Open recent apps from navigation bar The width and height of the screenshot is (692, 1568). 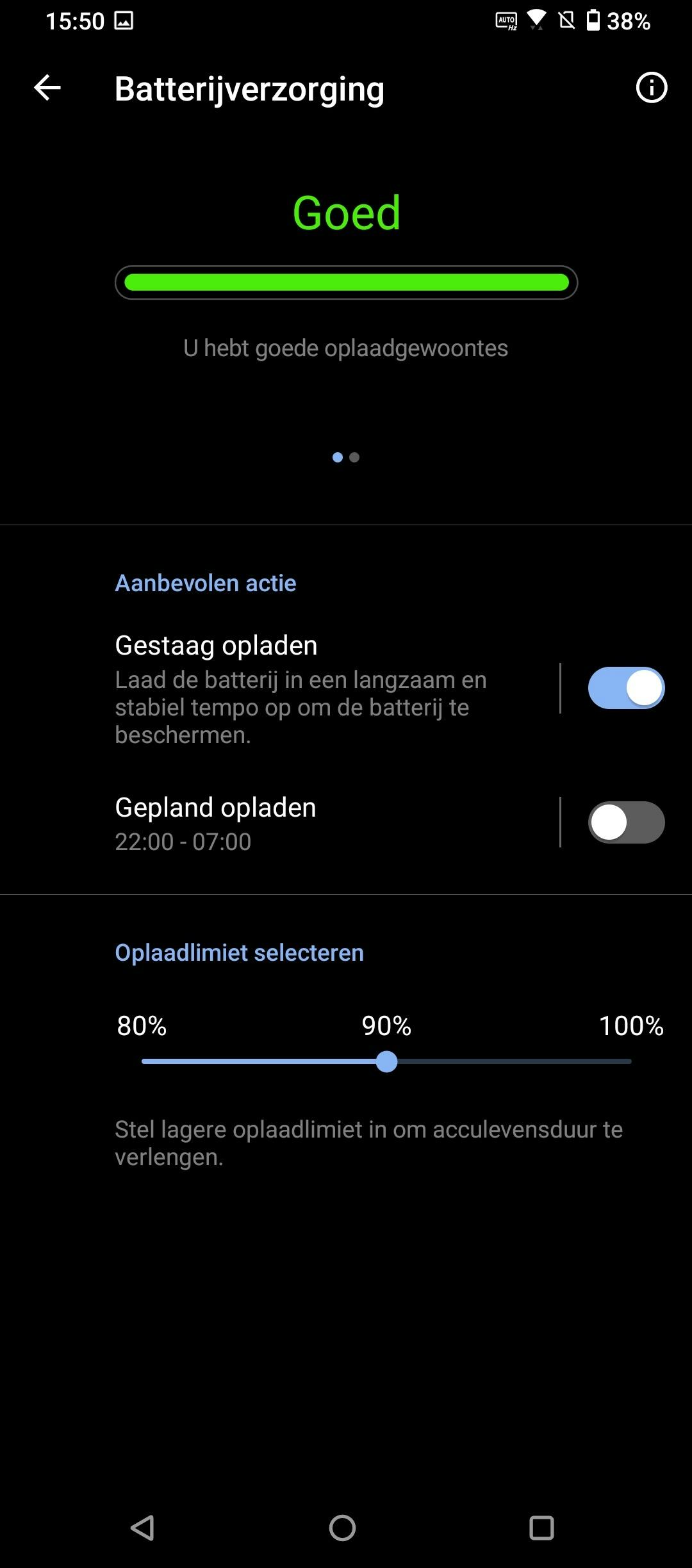click(541, 1528)
